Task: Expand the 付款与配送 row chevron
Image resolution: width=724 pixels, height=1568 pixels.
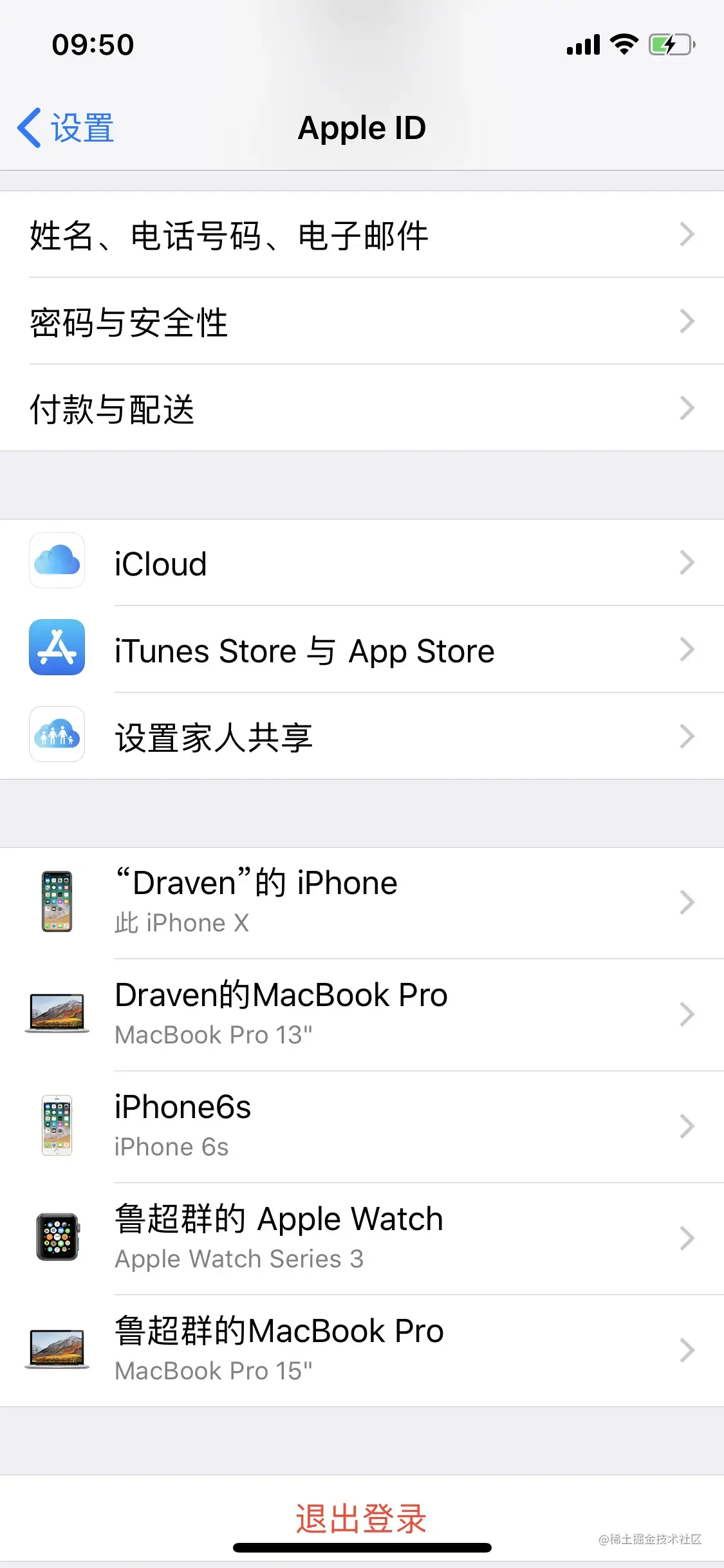Action: (687, 408)
